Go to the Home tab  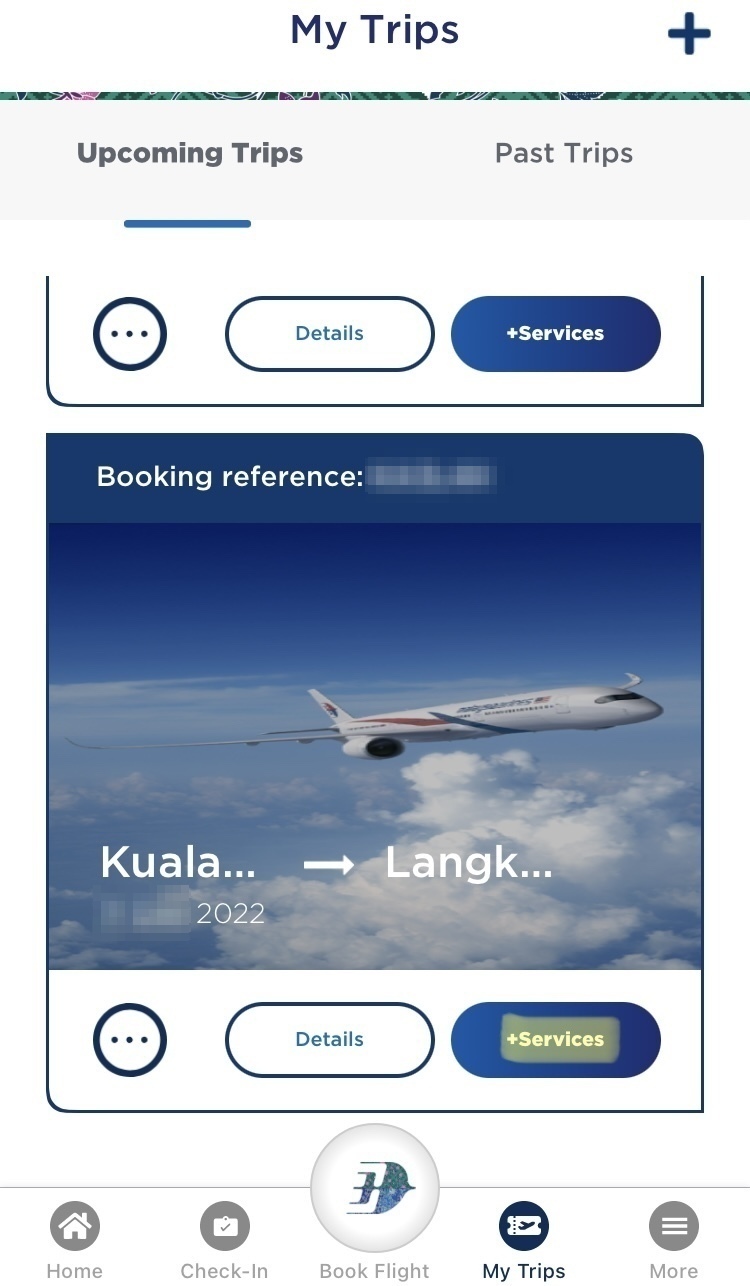tap(75, 1240)
